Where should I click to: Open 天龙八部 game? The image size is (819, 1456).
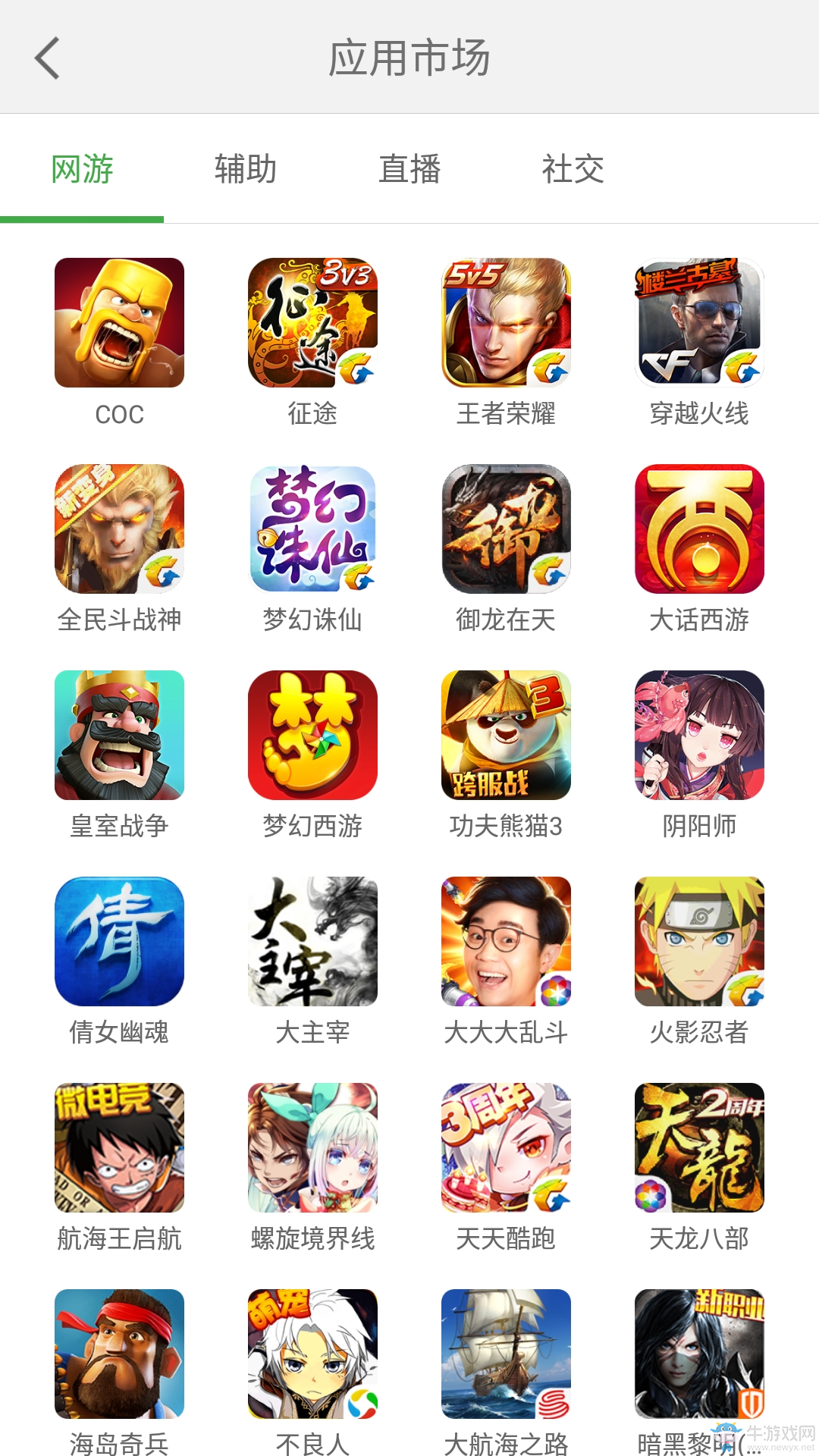699,1148
